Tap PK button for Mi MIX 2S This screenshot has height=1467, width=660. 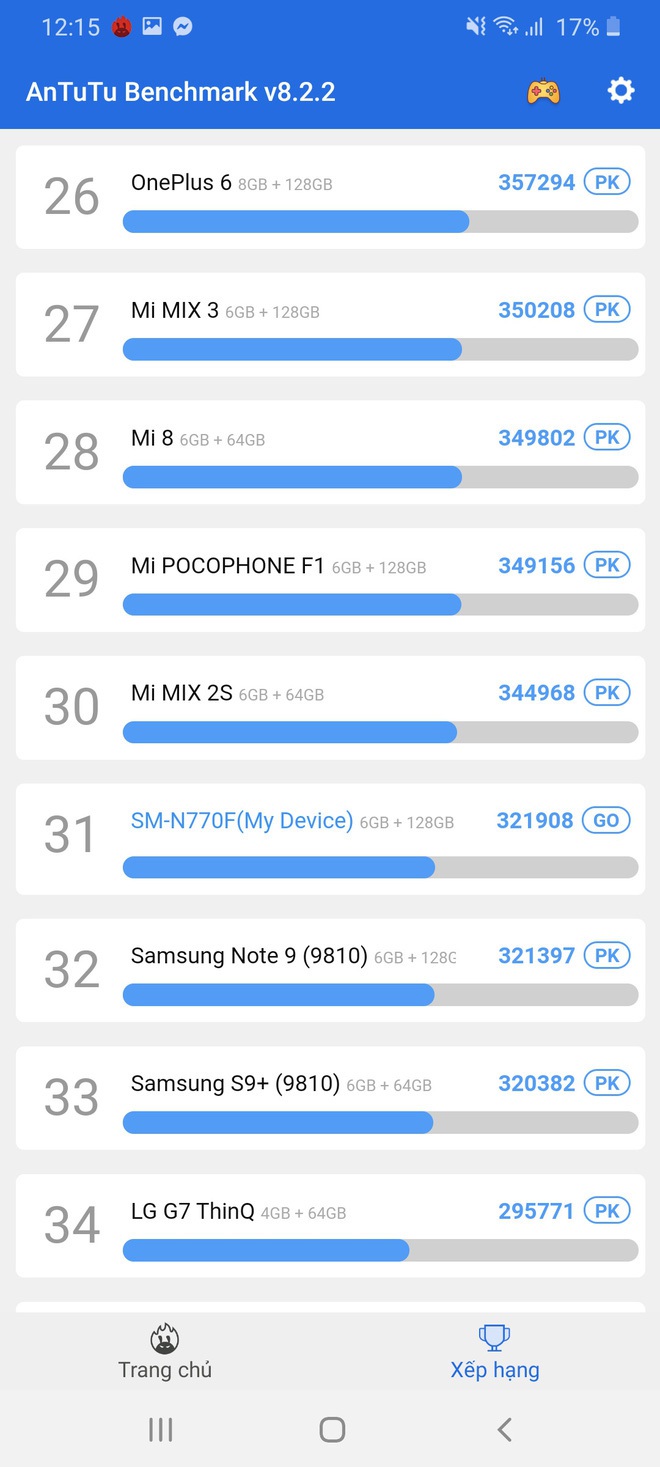pyautogui.click(x=607, y=693)
